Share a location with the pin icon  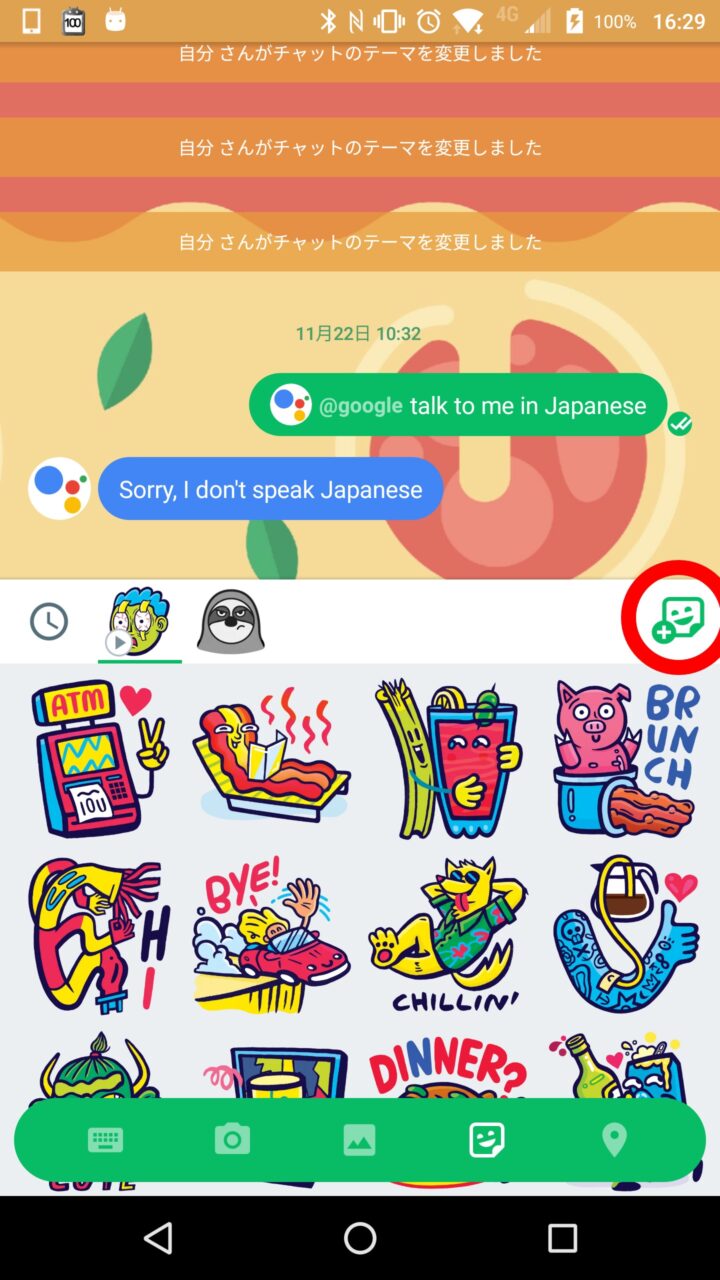pos(614,1140)
